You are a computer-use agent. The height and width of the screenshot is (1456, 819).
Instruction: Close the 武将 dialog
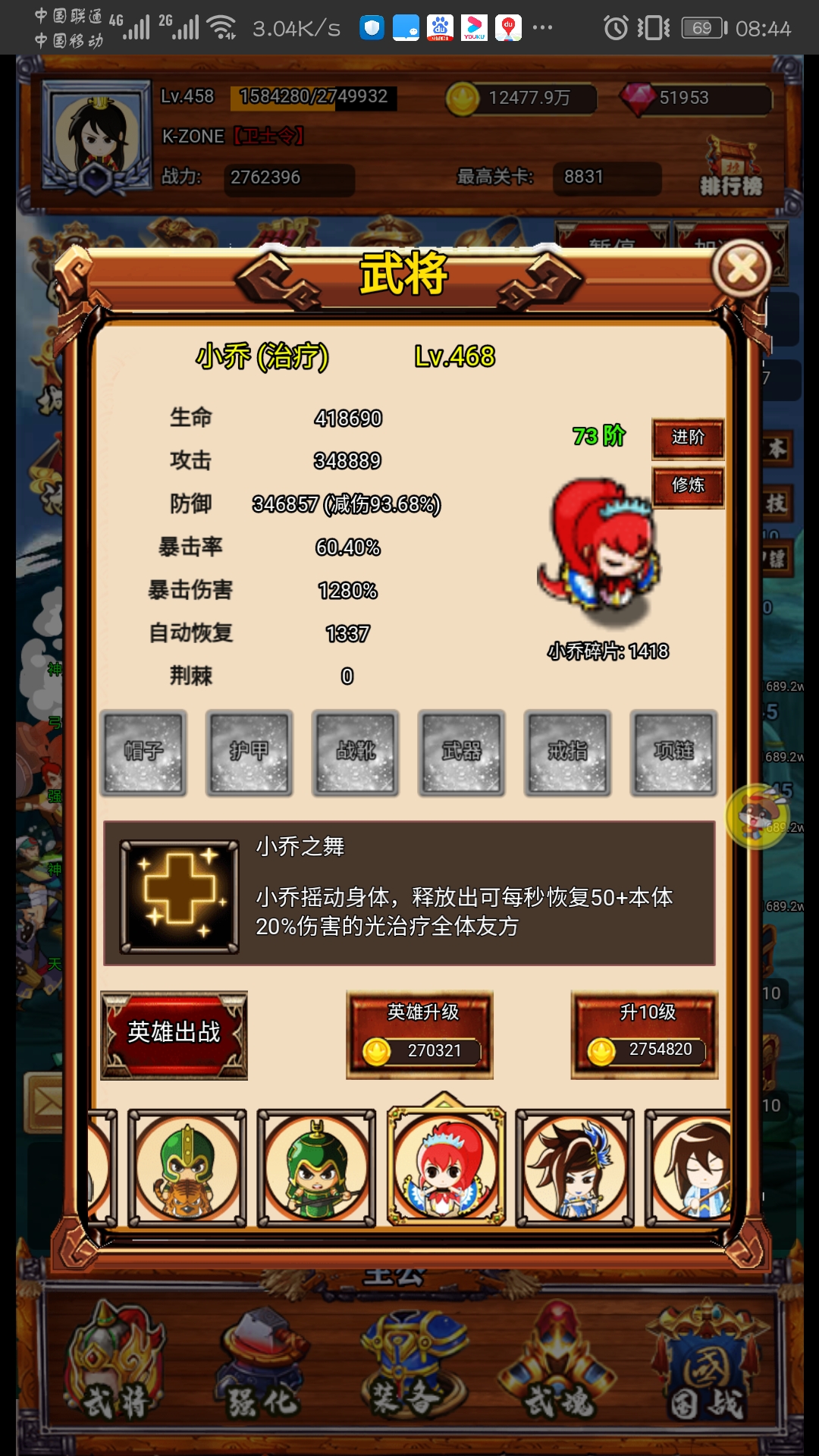click(x=741, y=269)
